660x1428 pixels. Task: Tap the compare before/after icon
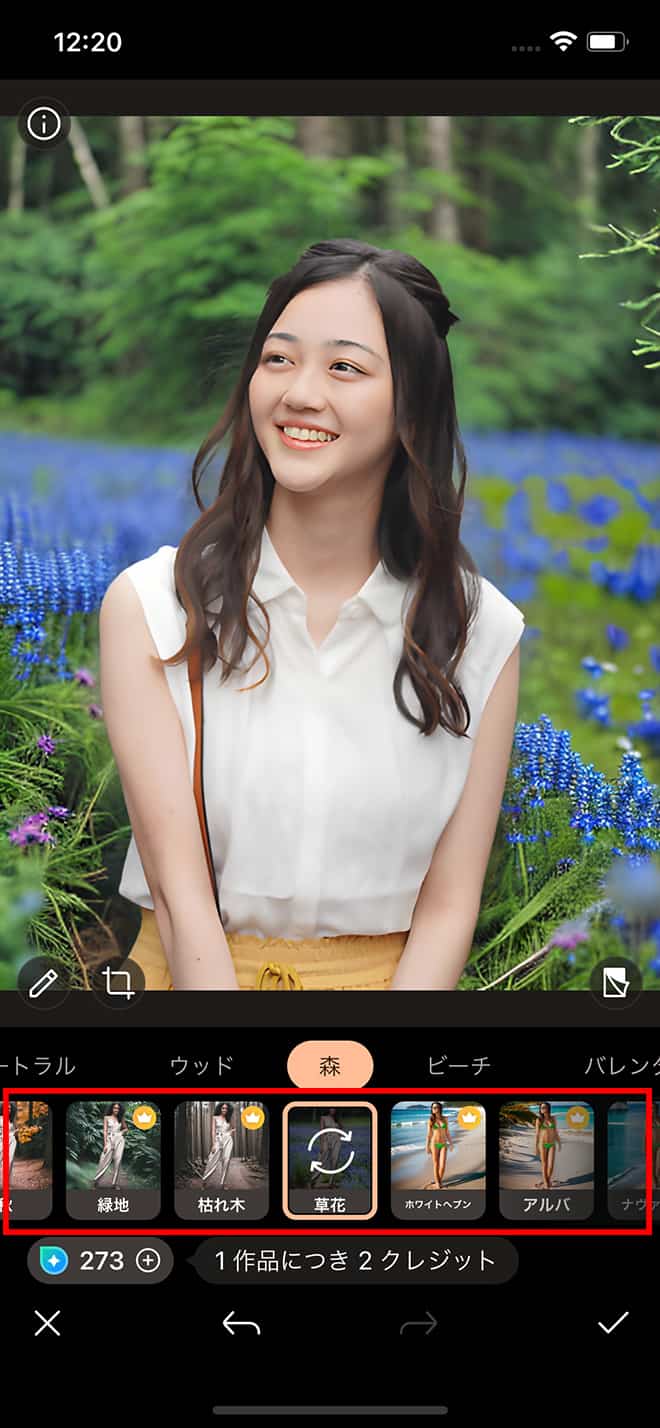point(615,984)
